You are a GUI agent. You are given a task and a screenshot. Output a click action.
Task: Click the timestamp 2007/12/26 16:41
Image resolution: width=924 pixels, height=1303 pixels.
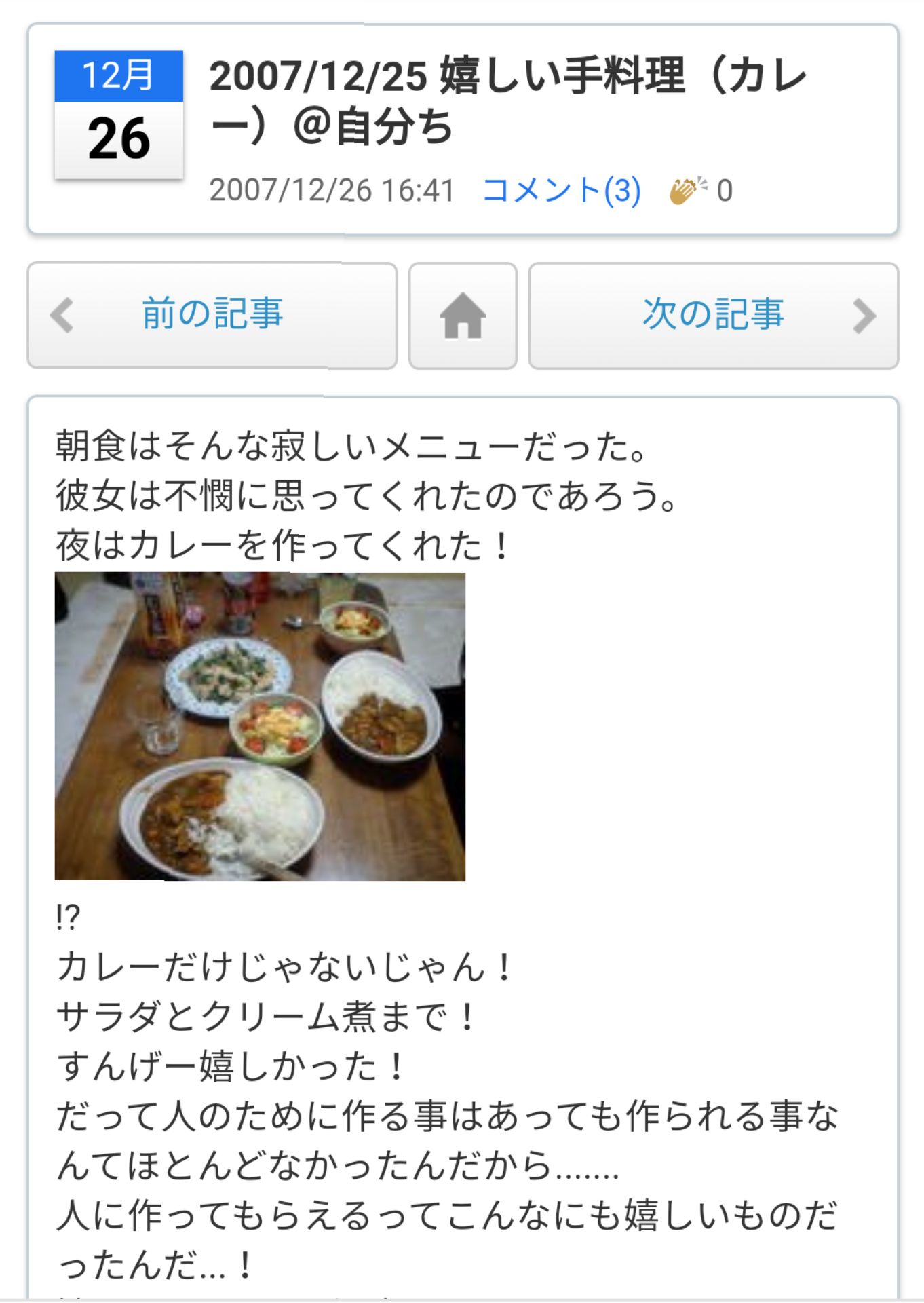tap(332, 192)
